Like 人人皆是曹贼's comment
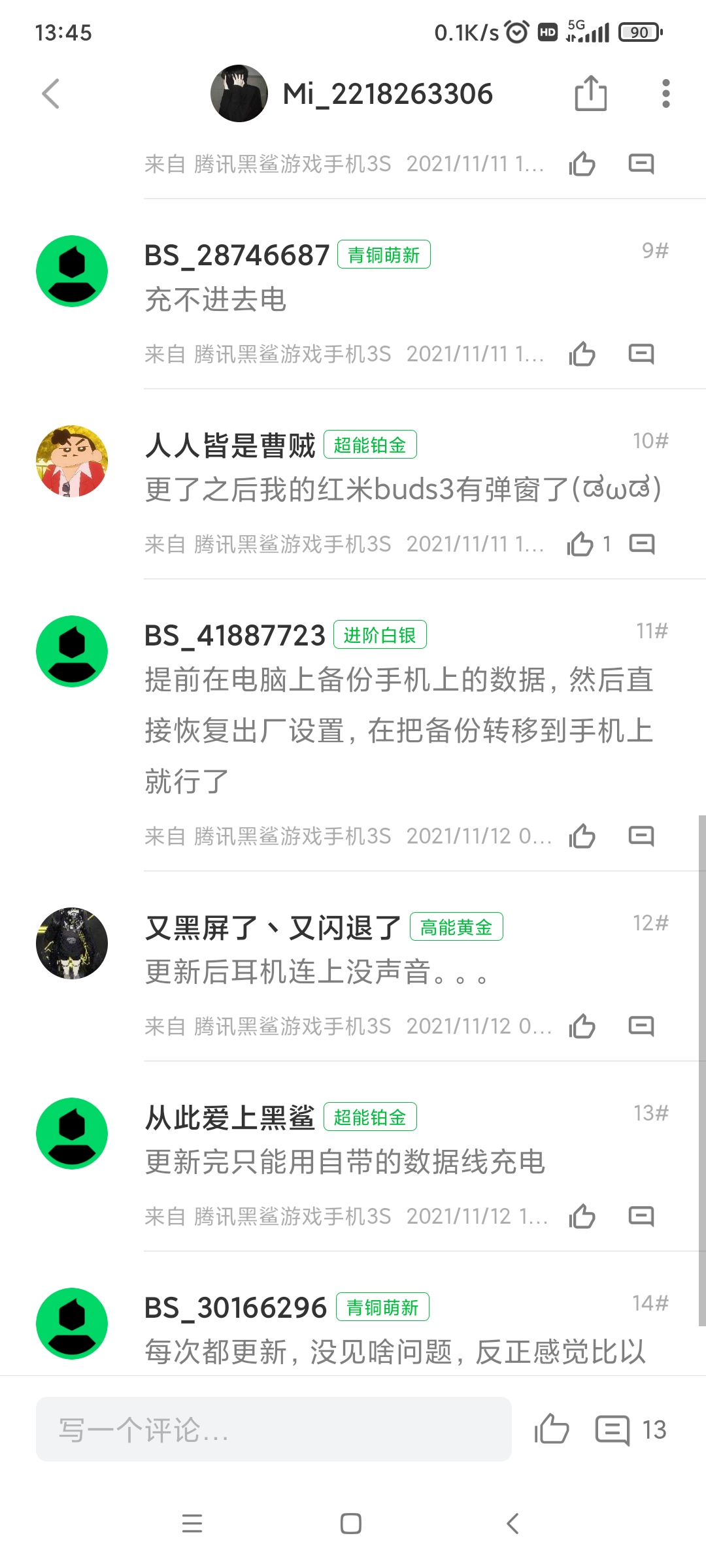 point(580,544)
